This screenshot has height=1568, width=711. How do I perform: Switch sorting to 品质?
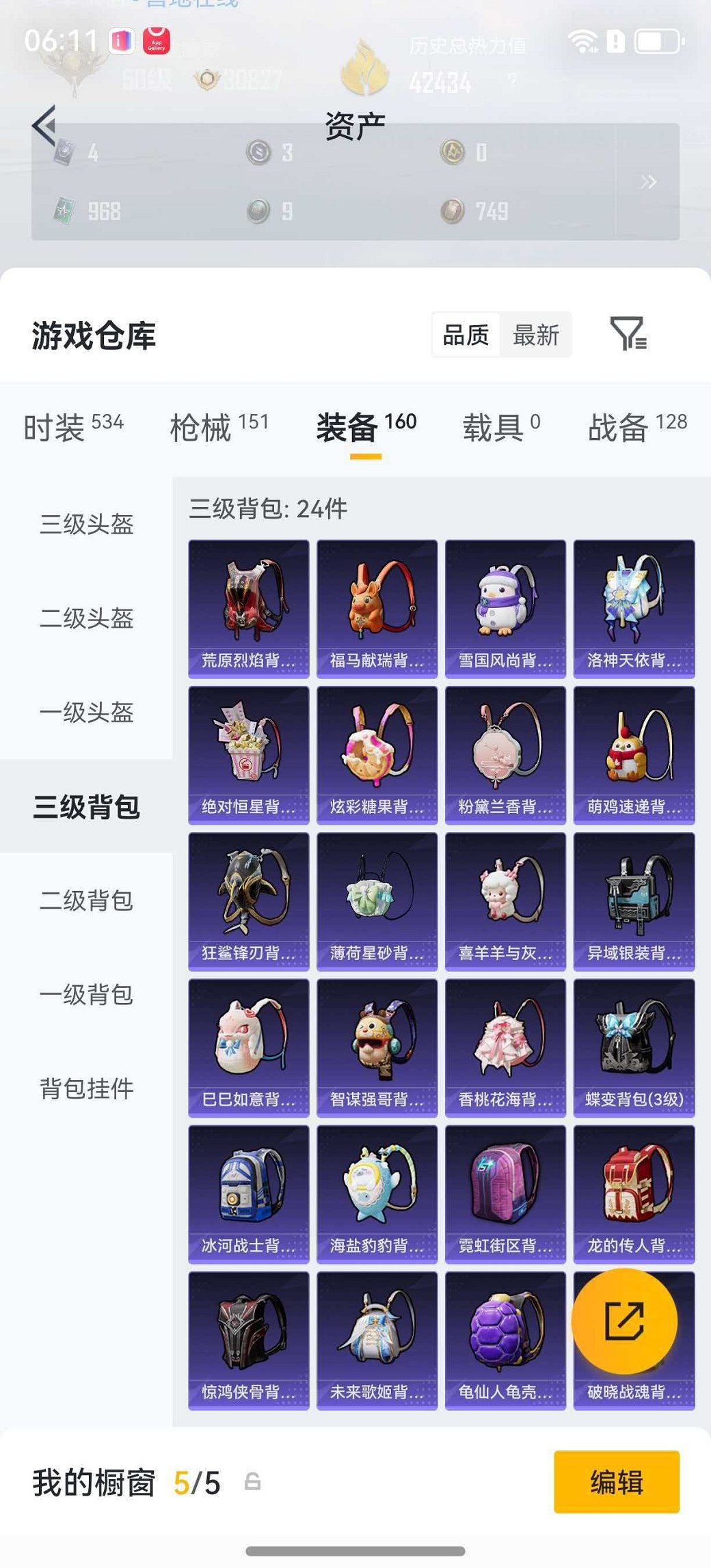click(466, 335)
